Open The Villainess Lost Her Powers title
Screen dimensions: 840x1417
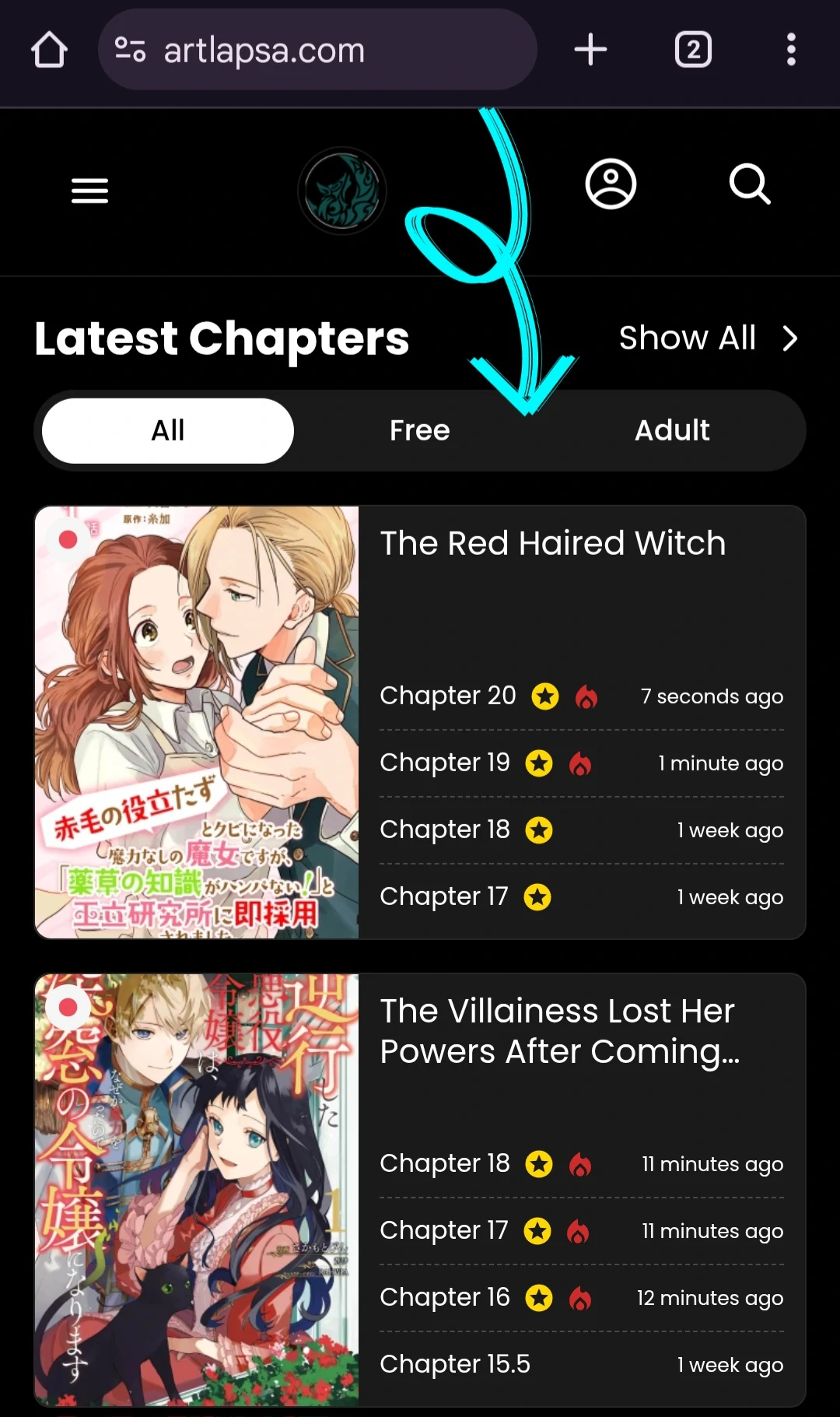pos(558,1031)
